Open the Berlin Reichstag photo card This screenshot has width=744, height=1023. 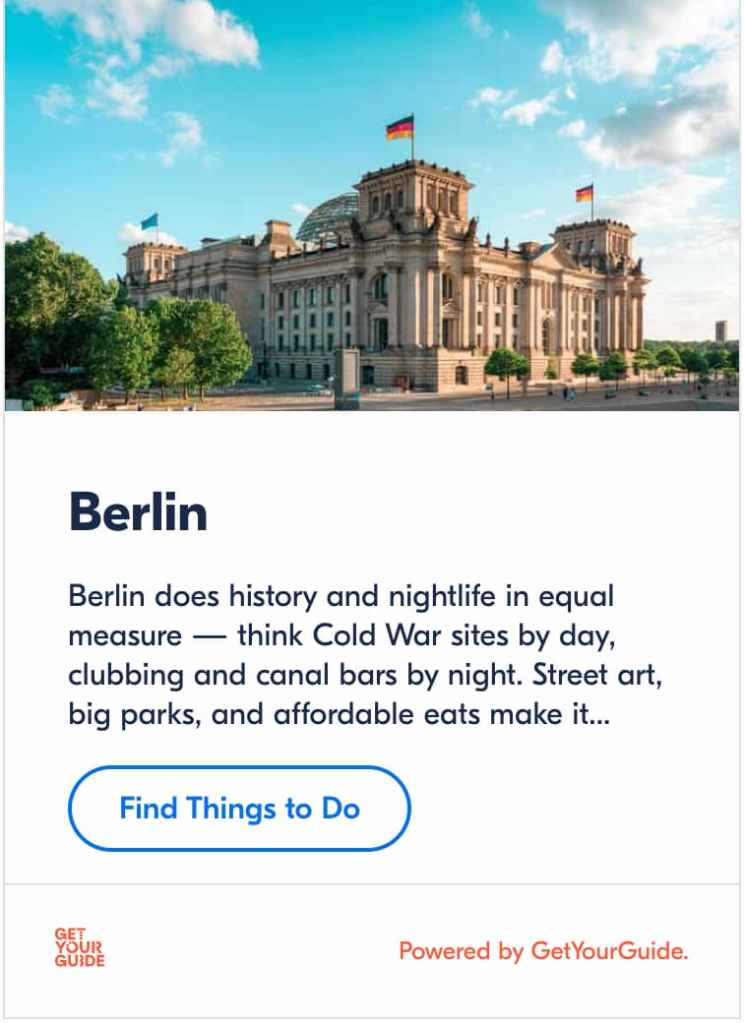click(x=372, y=205)
